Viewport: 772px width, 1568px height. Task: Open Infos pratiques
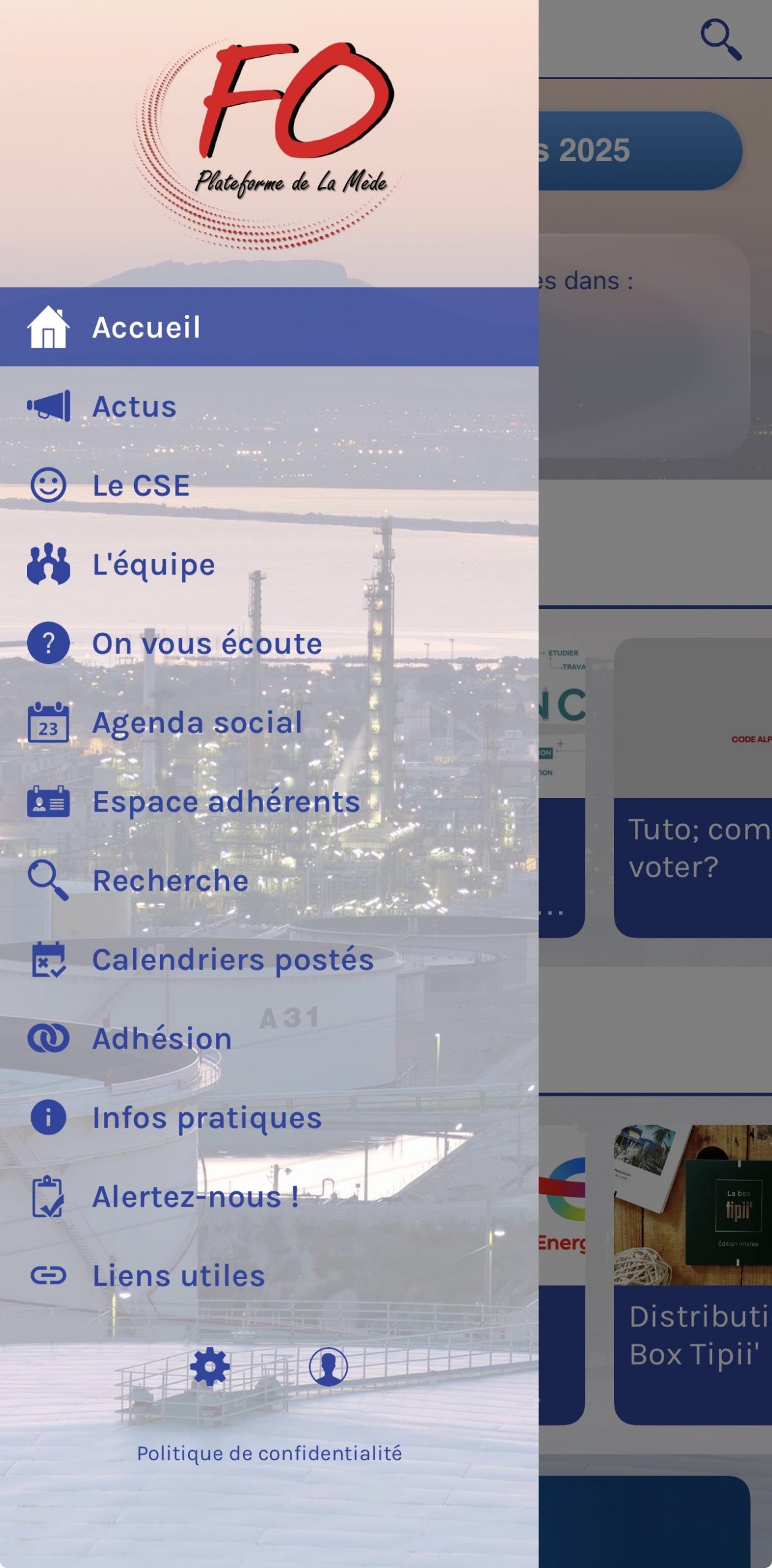206,1118
